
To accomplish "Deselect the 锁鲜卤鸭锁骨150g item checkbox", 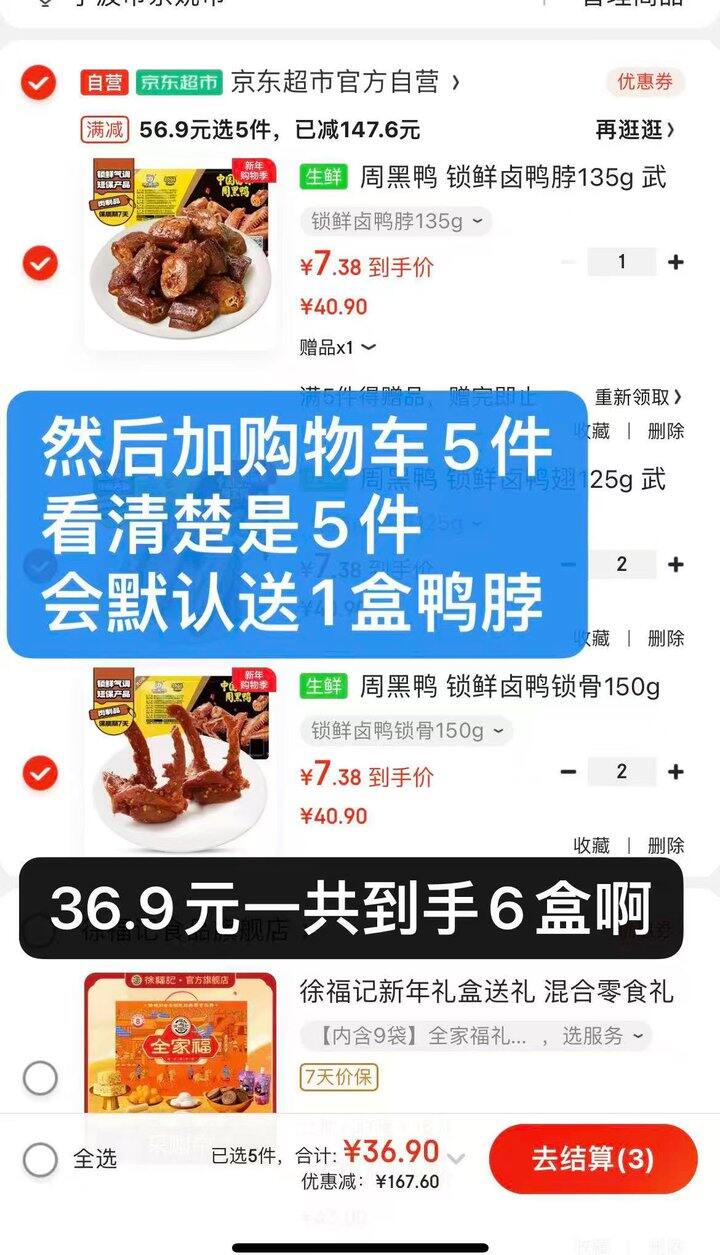I will tap(40, 773).
